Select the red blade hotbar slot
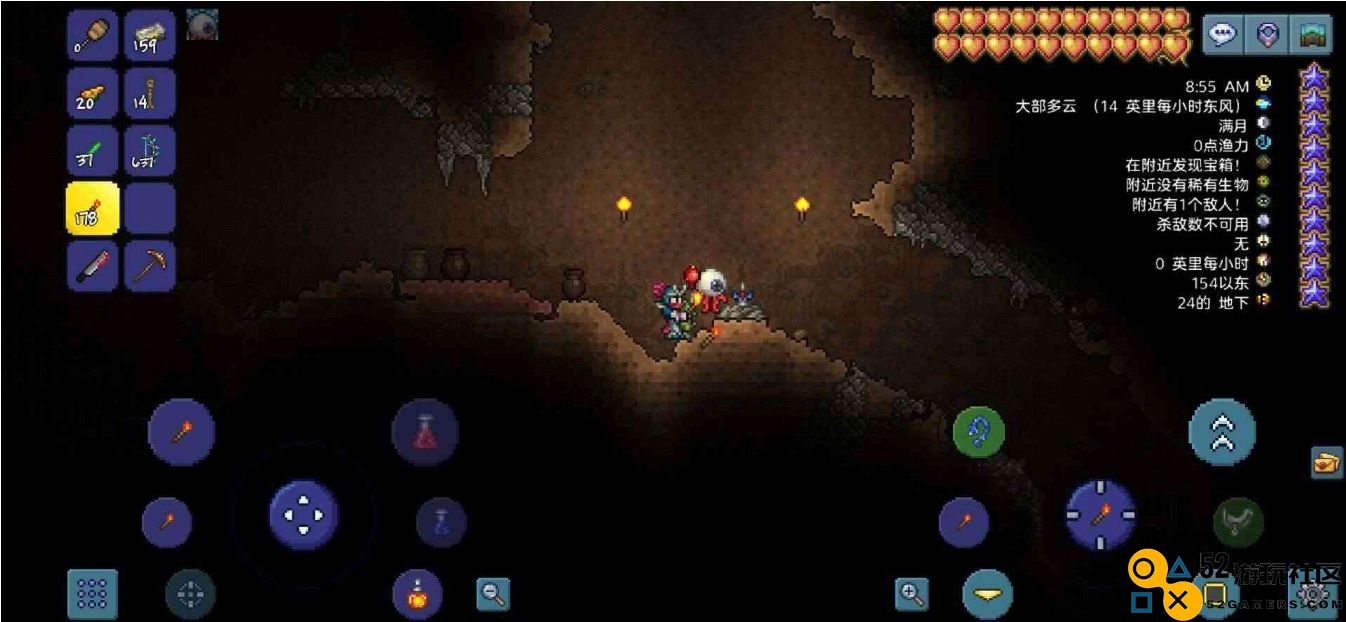This screenshot has height=622, width=1346. point(93,265)
